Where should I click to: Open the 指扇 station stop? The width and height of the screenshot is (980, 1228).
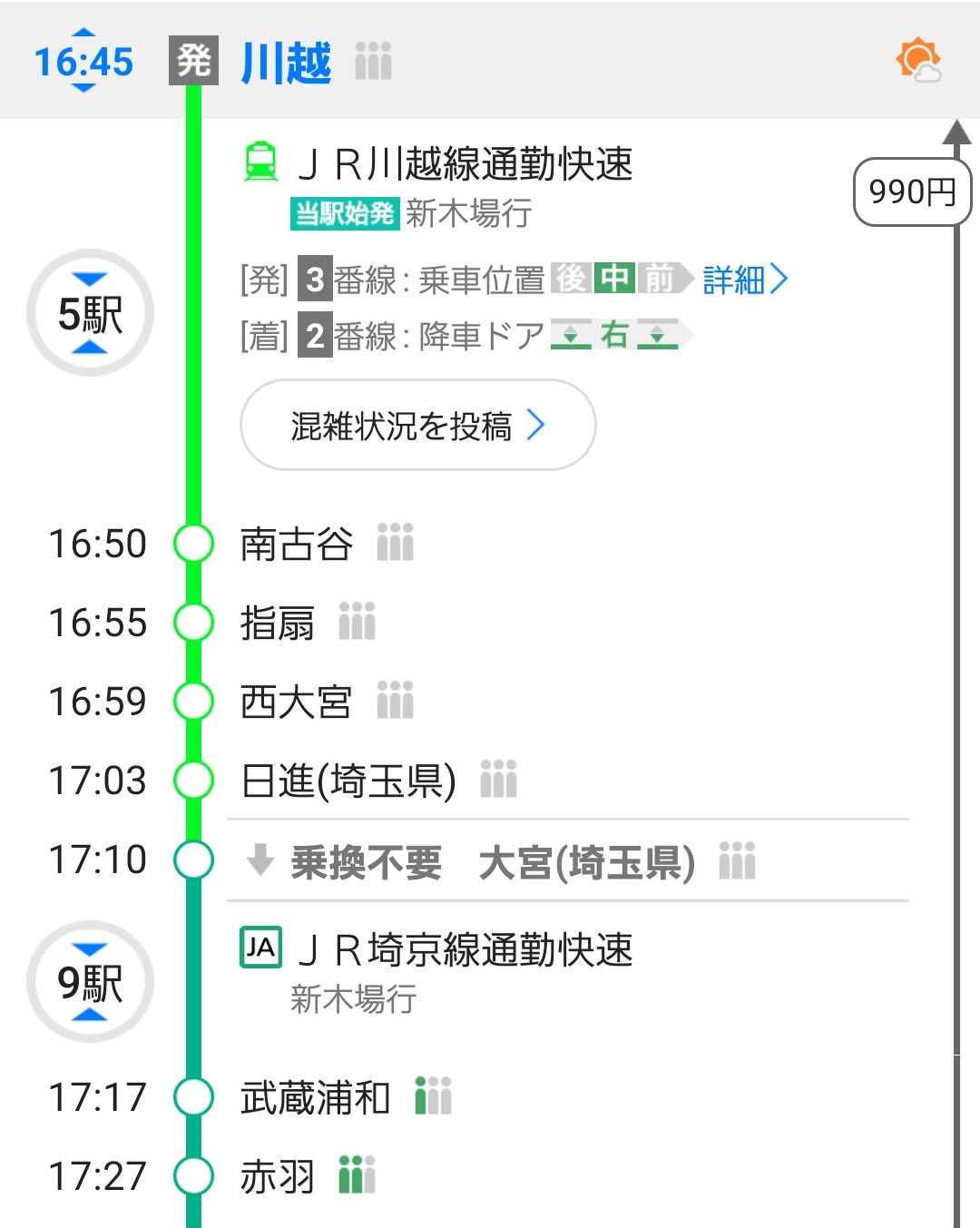(277, 624)
